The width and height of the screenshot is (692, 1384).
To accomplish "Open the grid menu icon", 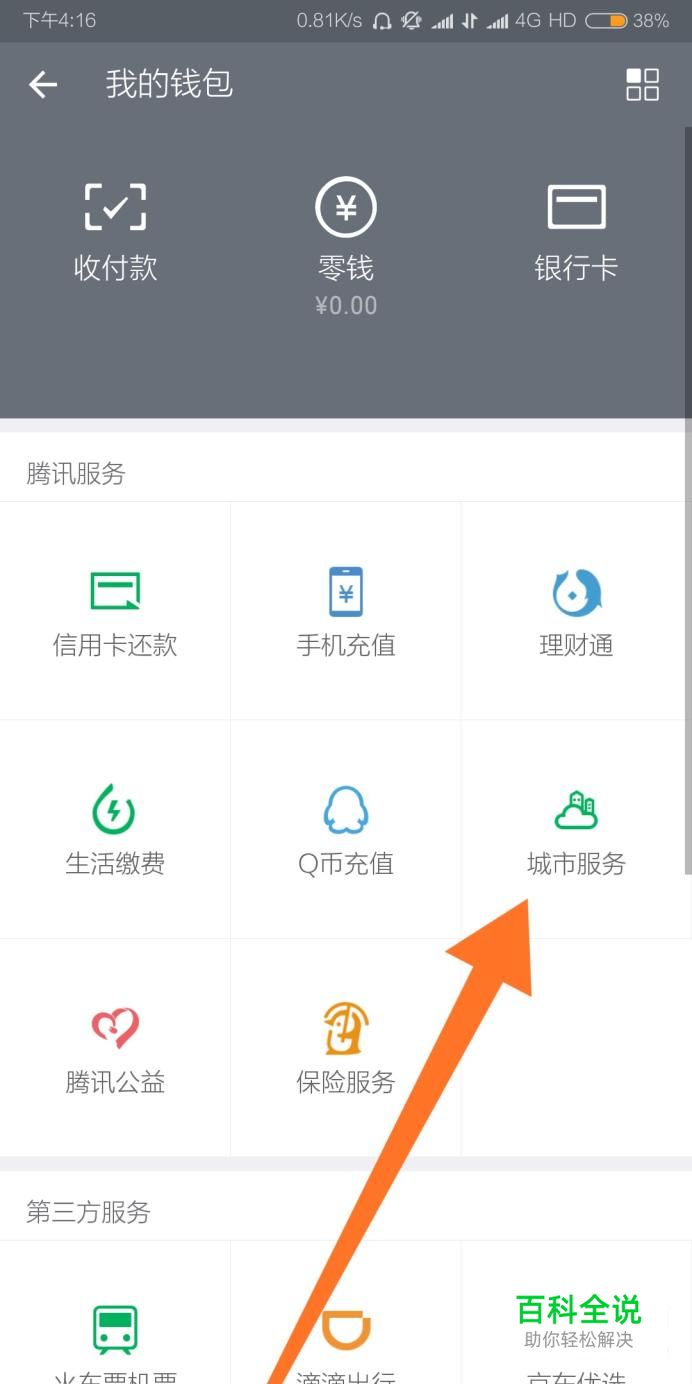I will [642, 85].
